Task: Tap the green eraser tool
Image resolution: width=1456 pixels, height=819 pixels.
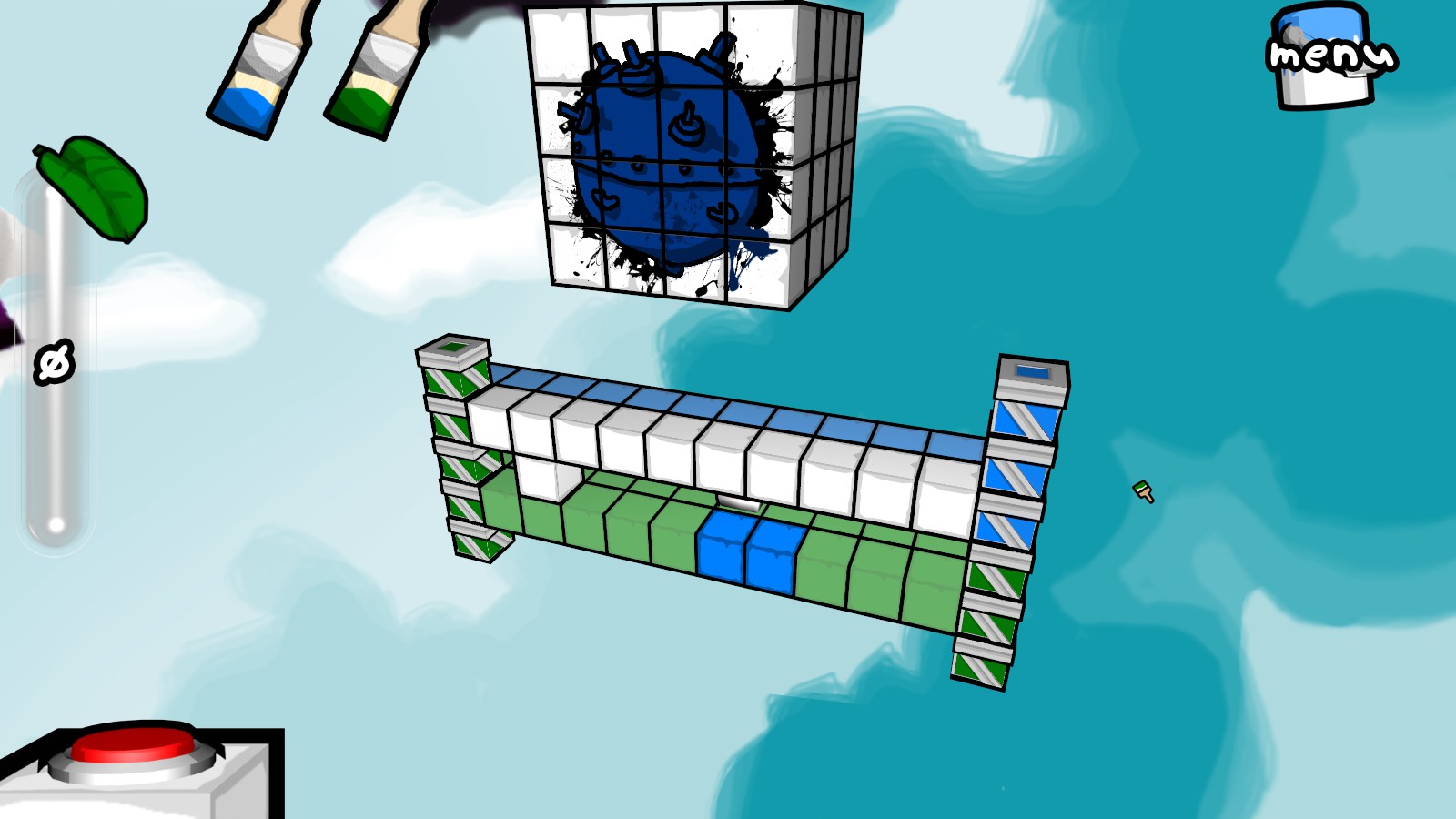Action: point(95,187)
